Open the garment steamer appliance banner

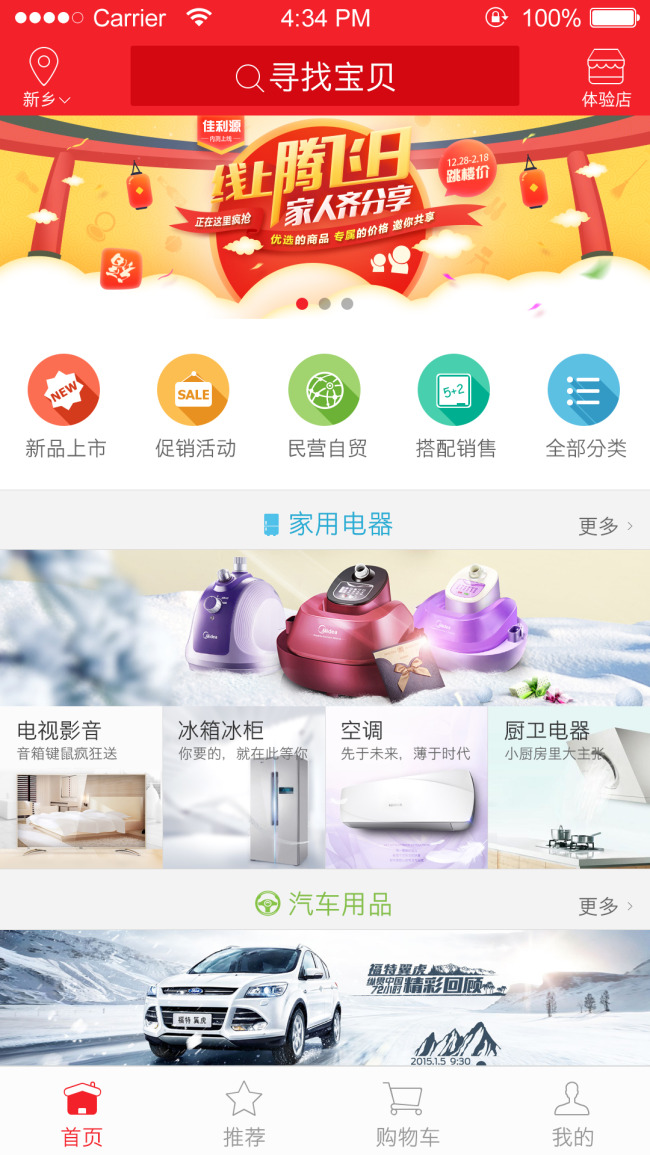click(x=324, y=628)
